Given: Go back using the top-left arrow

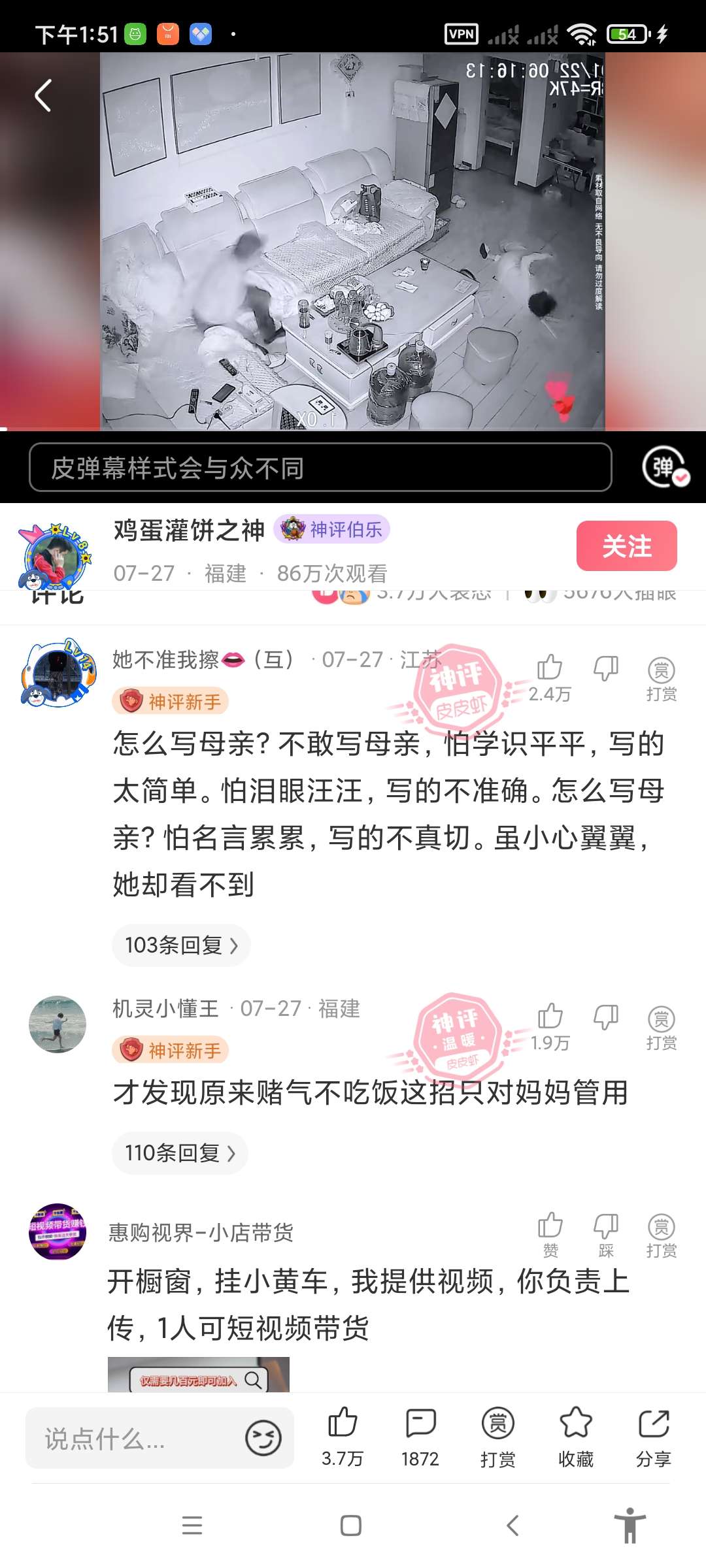Looking at the screenshot, I should click(43, 95).
